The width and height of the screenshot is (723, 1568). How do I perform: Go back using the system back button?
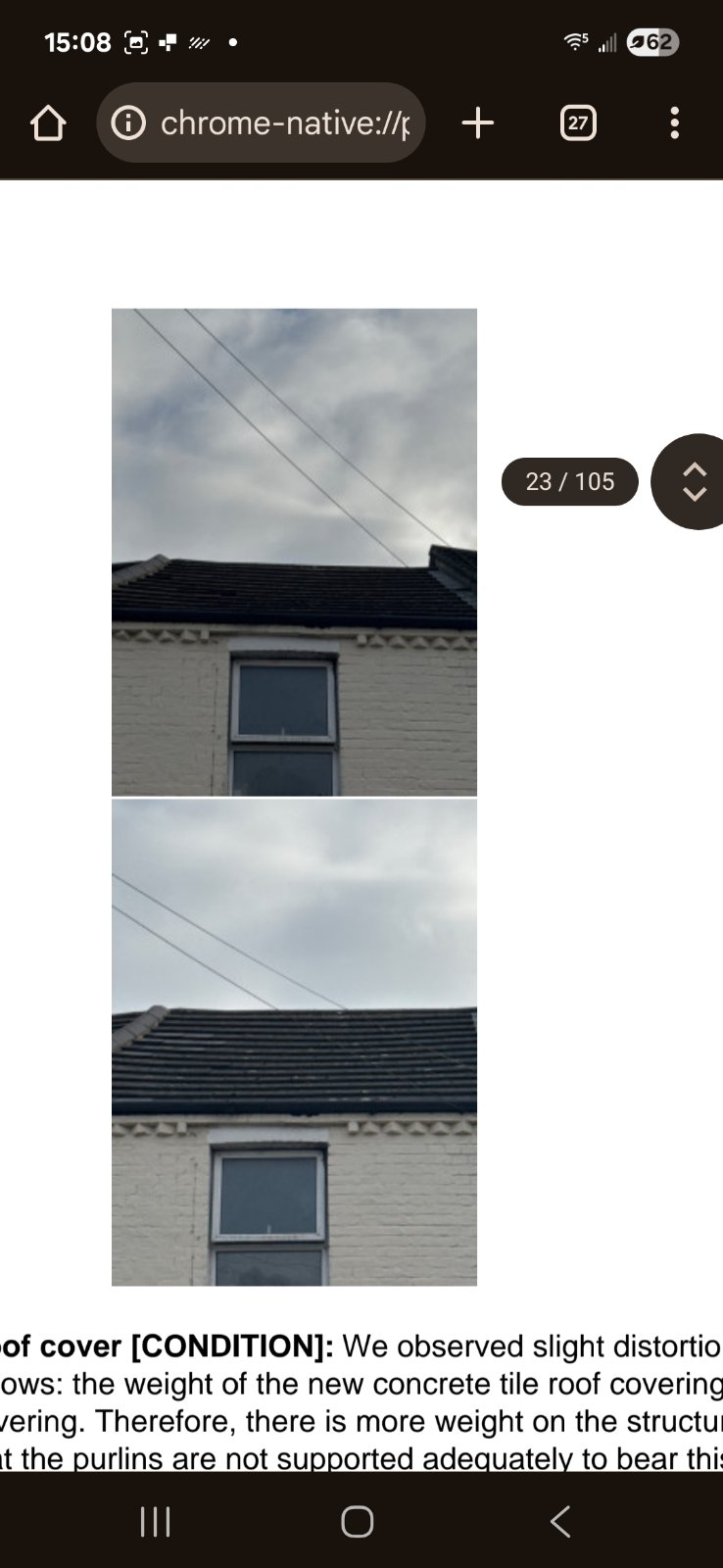coord(559,1521)
